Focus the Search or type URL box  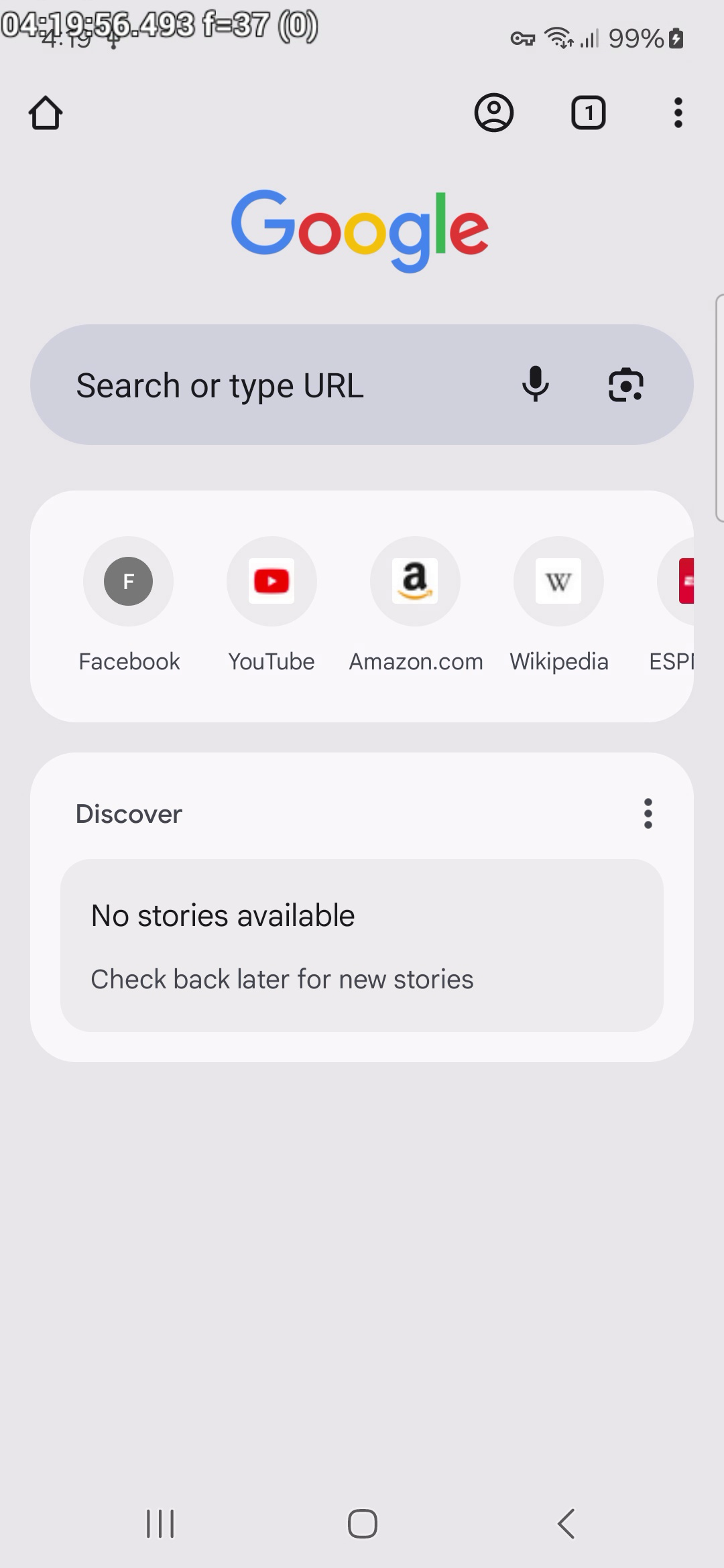[x=268, y=385]
